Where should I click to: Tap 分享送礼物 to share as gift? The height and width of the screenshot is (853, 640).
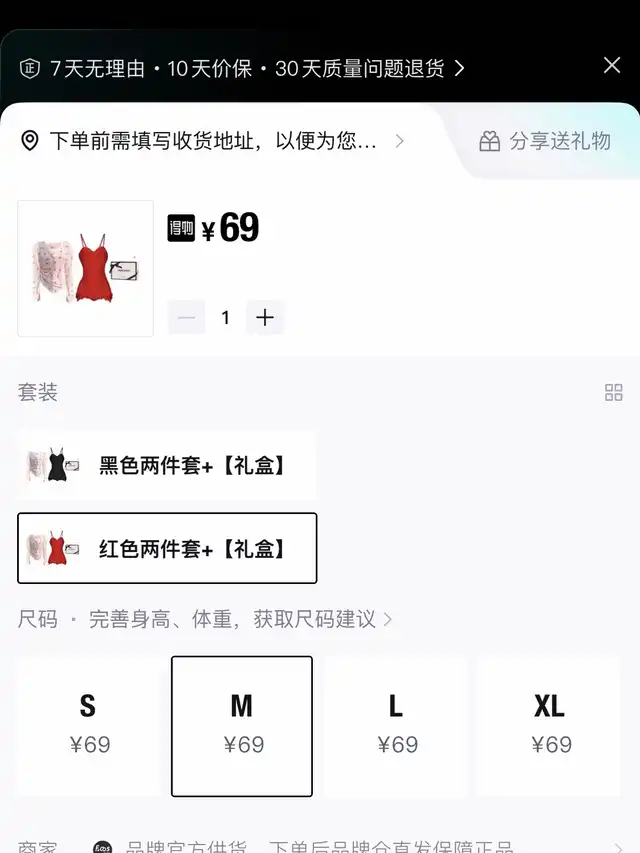click(x=546, y=141)
